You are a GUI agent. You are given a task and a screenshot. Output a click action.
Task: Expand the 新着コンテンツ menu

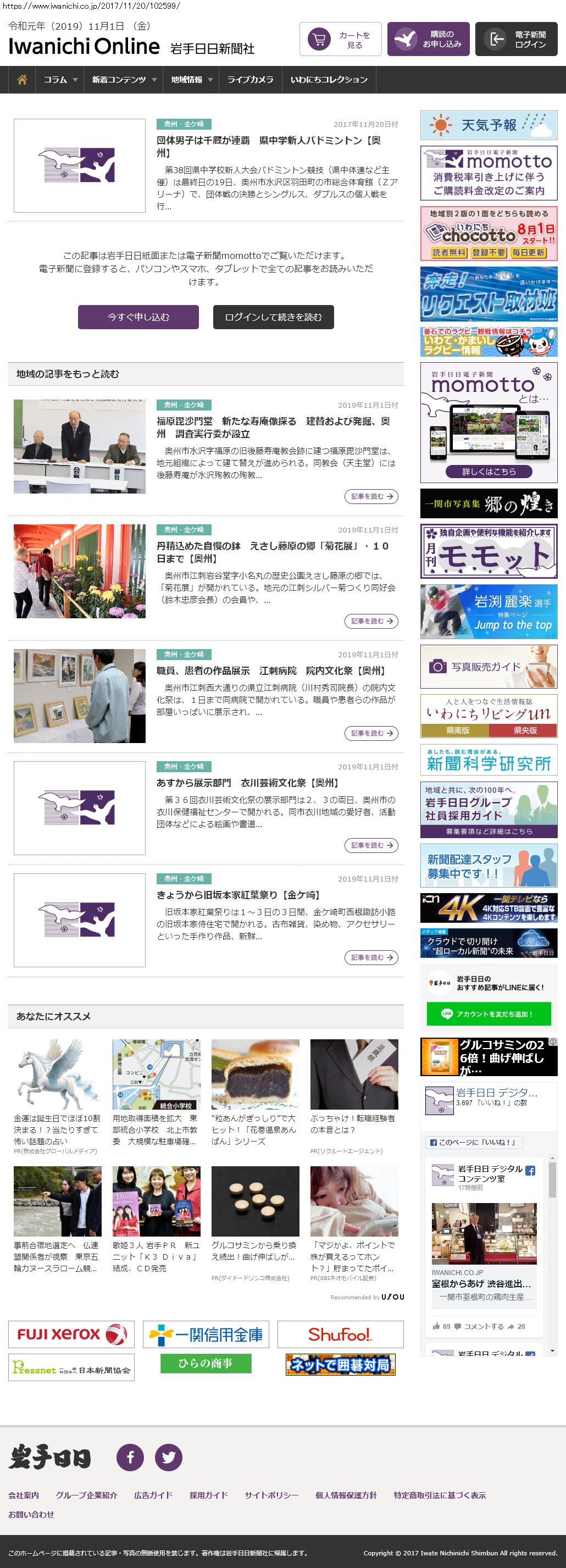[124, 80]
